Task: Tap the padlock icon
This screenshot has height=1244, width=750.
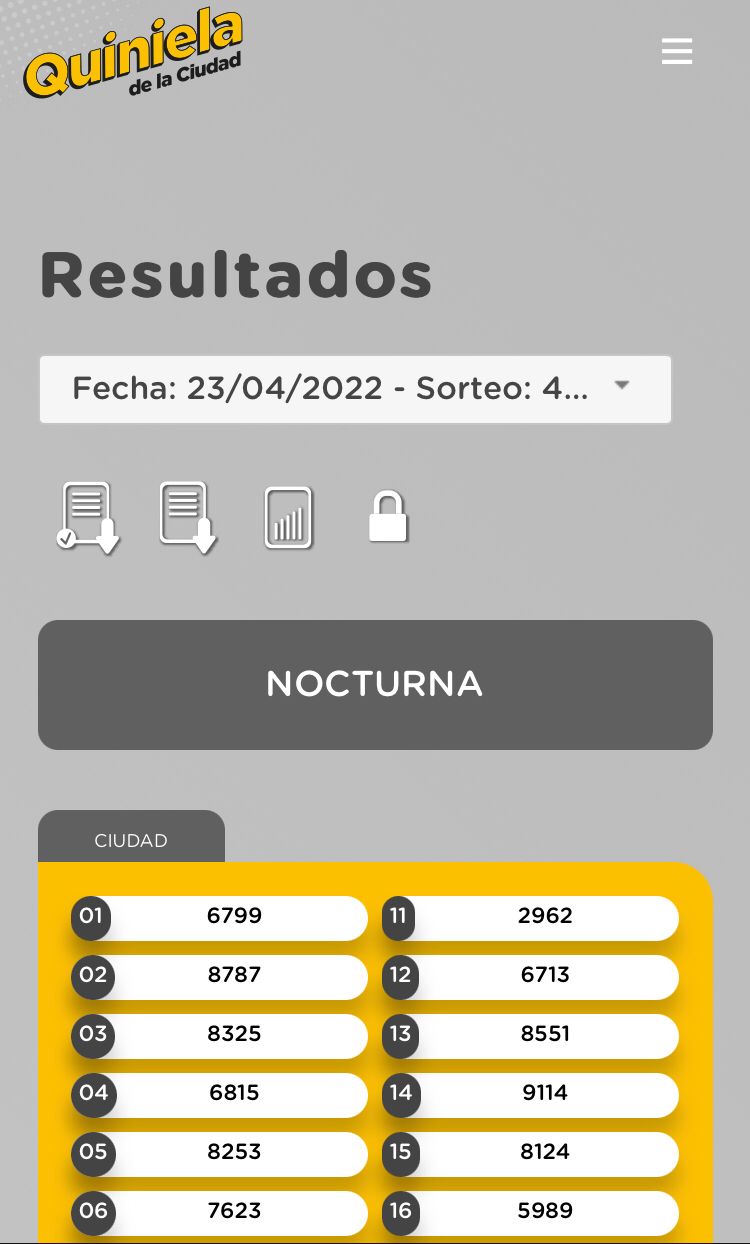Action: [x=388, y=517]
